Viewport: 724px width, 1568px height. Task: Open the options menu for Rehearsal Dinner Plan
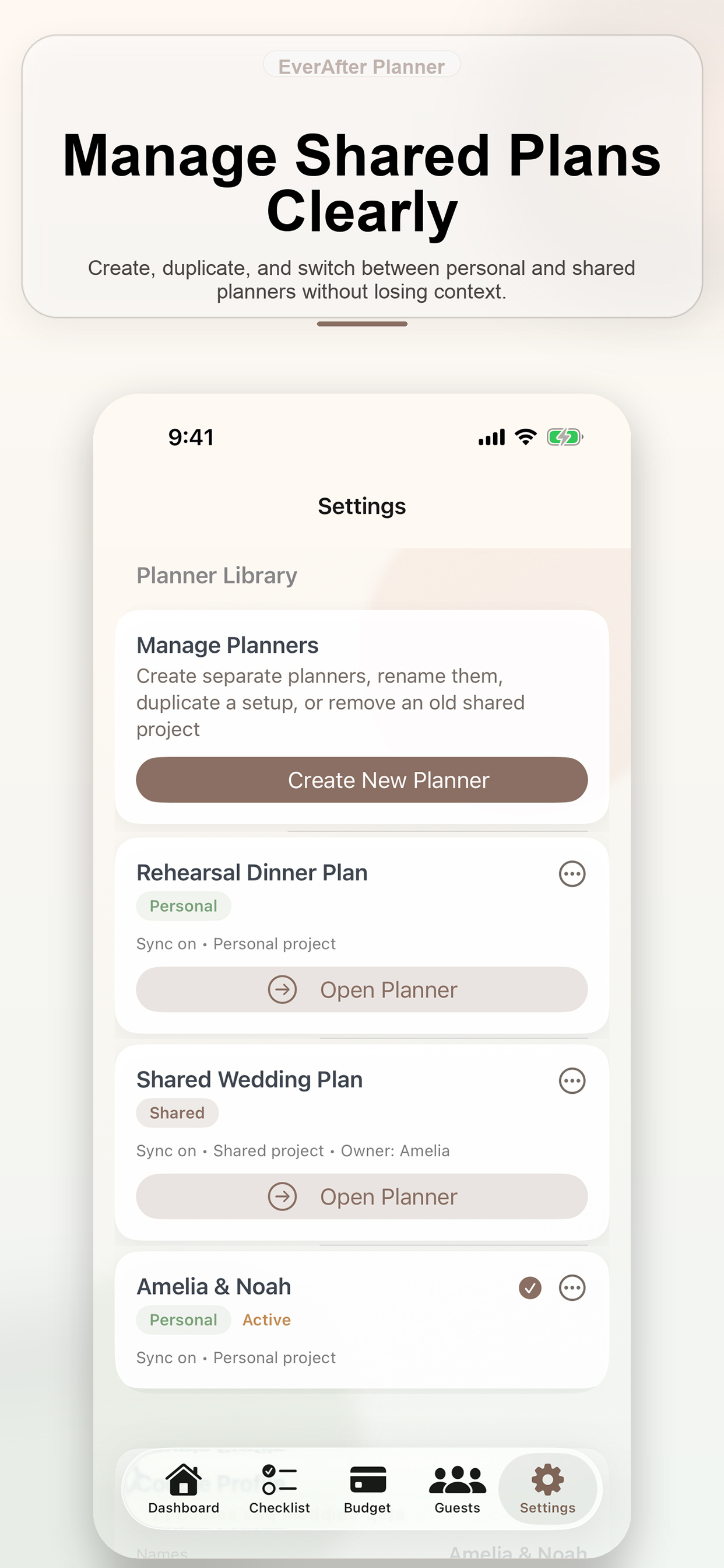click(x=571, y=873)
